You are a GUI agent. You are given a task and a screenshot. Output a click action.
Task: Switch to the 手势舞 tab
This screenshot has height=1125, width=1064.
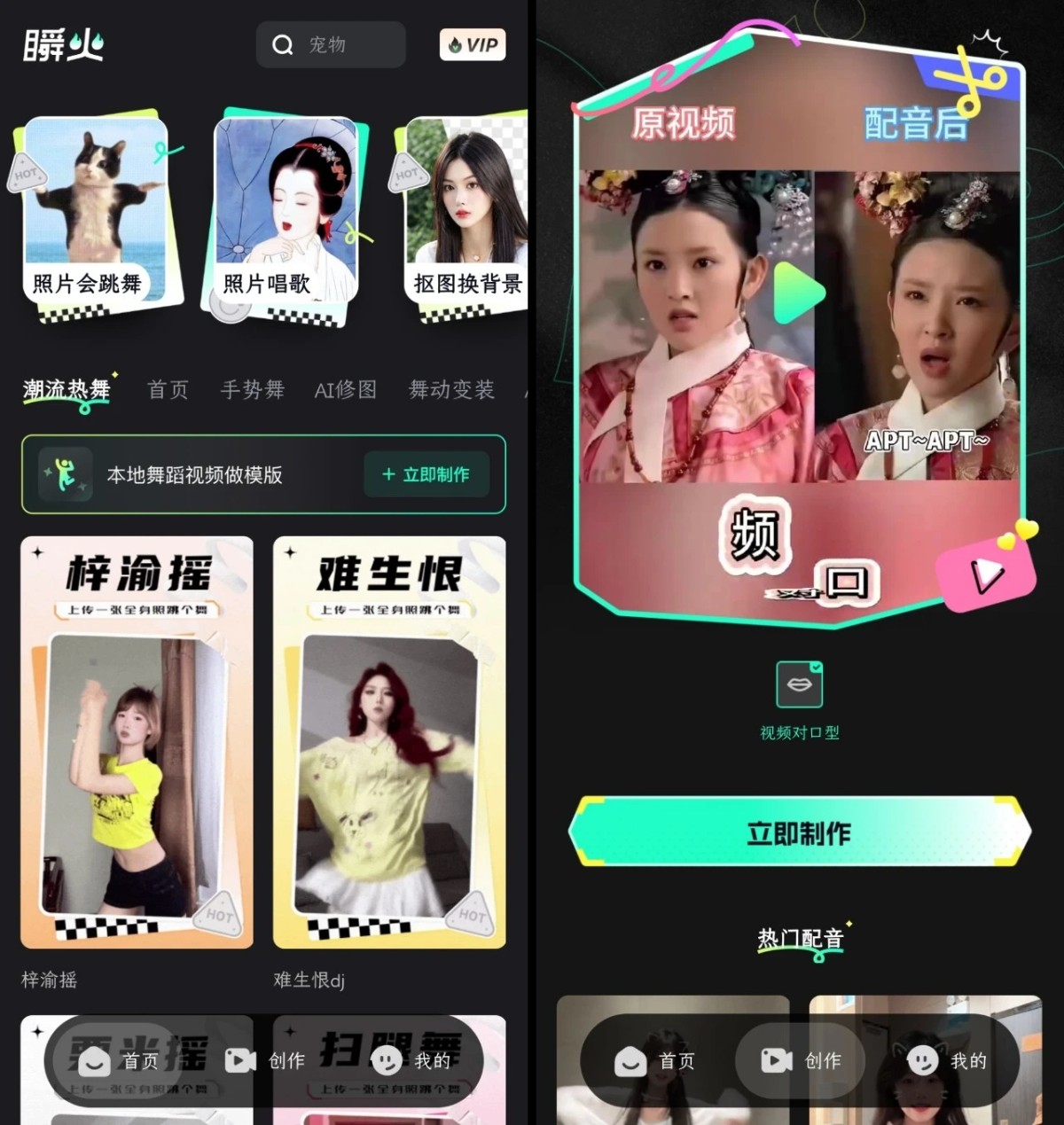(252, 390)
